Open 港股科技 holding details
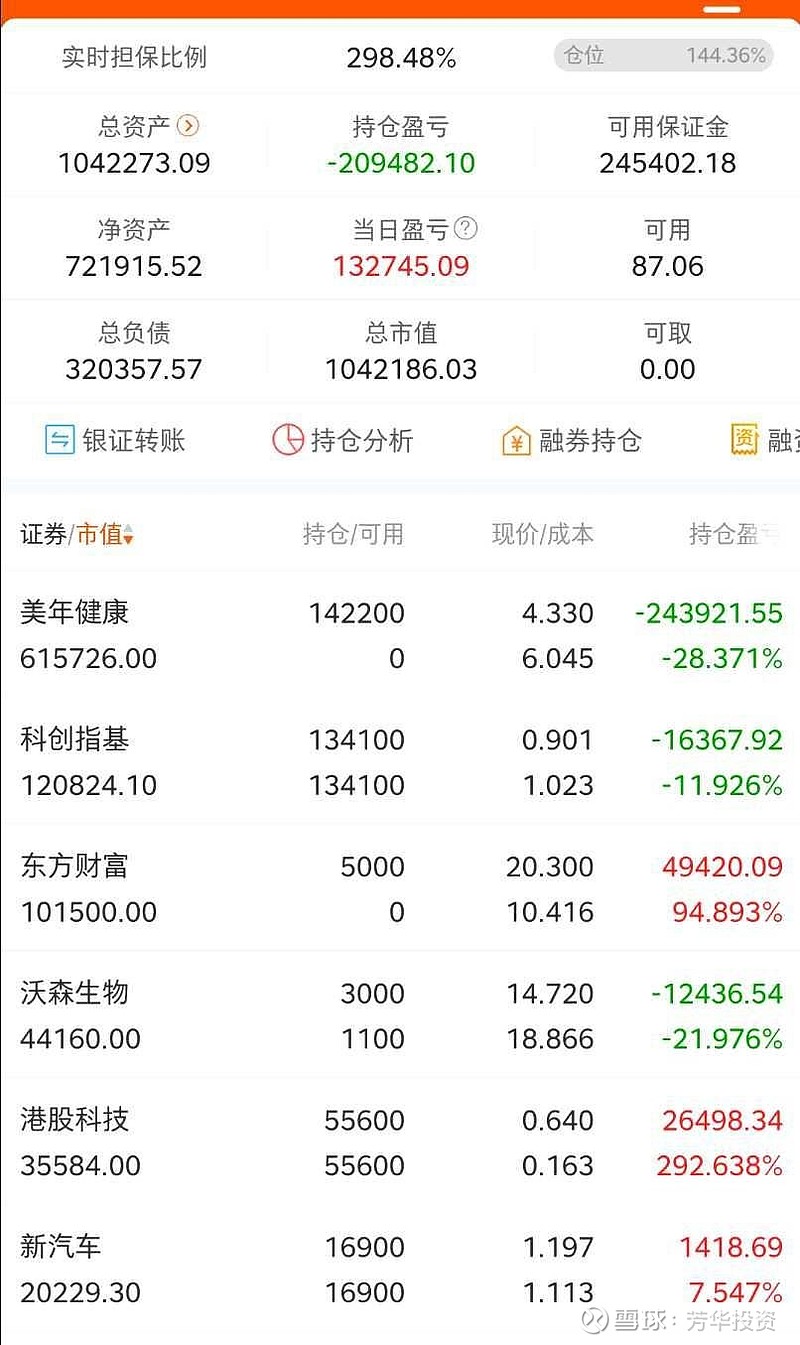 [400, 1142]
